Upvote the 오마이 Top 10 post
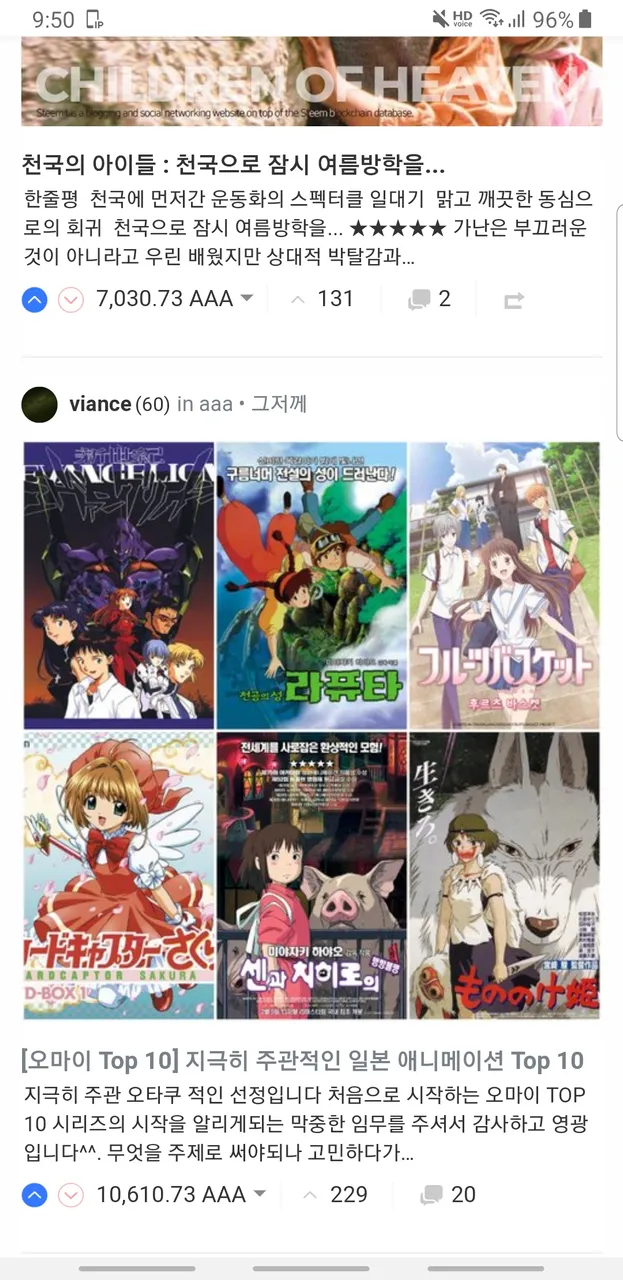This screenshot has width=623, height=1280. (x=34, y=1195)
